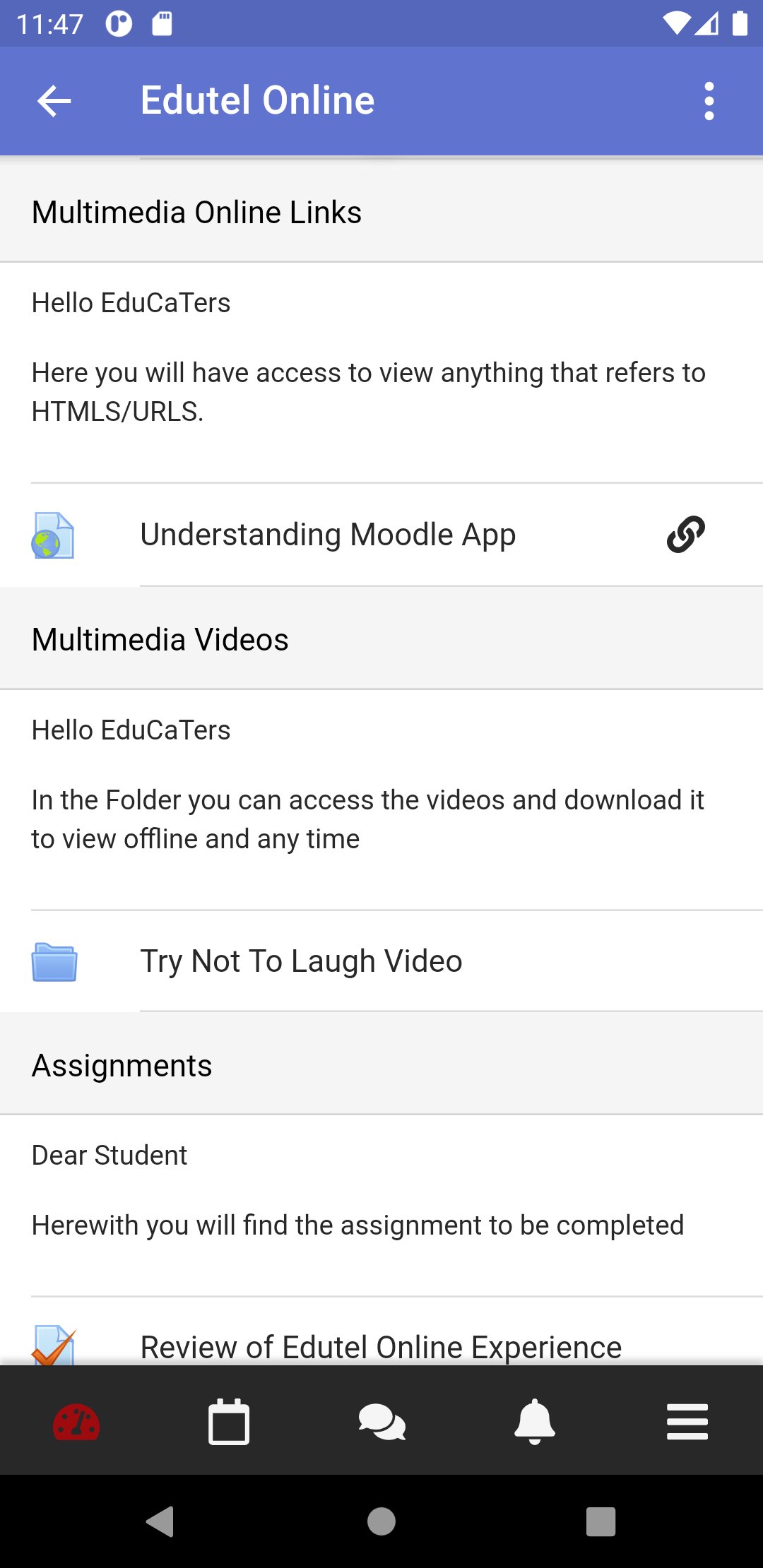Image resolution: width=763 pixels, height=1568 pixels.
Task: Open the main menu hamburger icon
Action: coord(687,1421)
